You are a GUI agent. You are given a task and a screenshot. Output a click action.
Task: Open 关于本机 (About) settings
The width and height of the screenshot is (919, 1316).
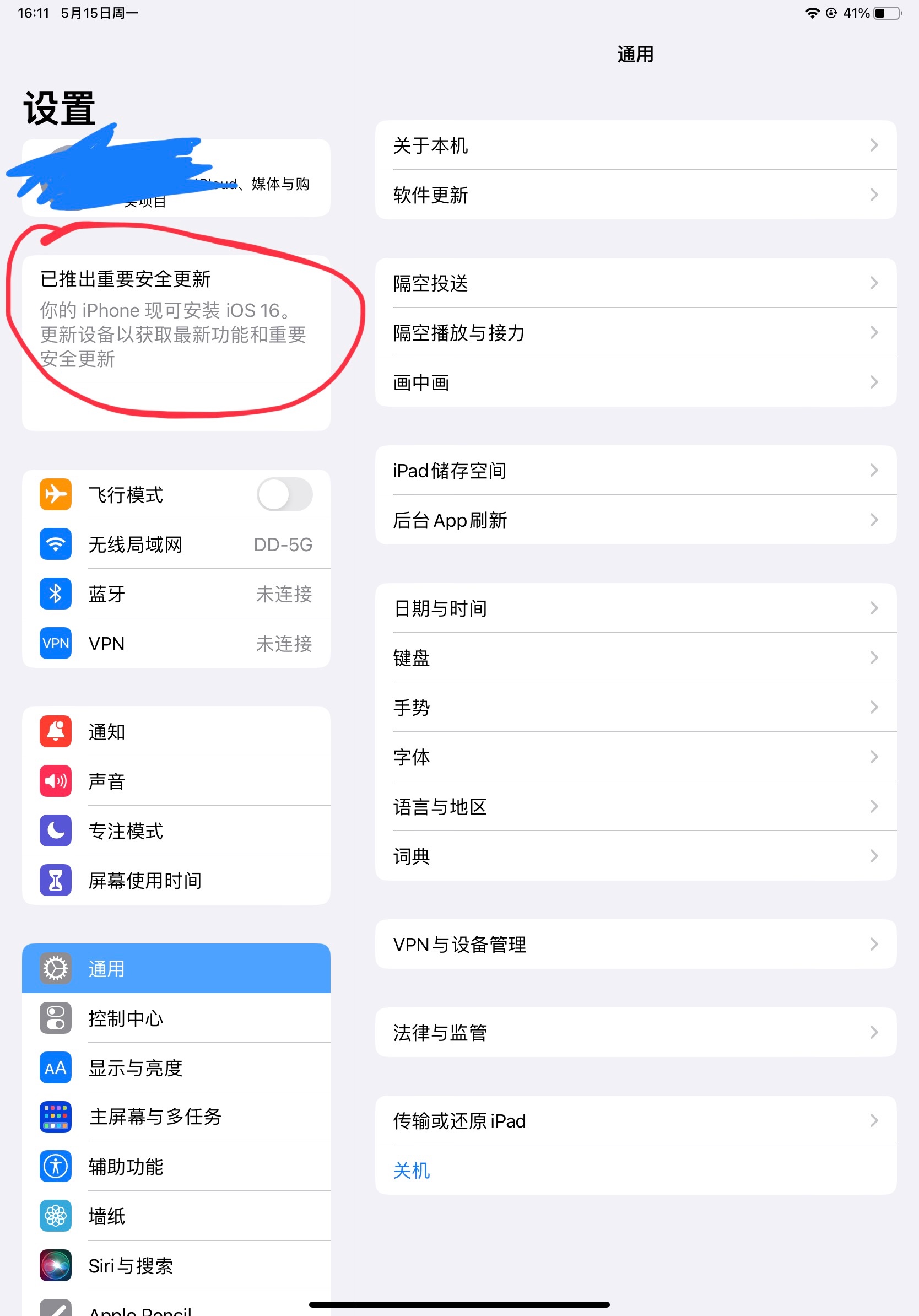(x=635, y=145)
